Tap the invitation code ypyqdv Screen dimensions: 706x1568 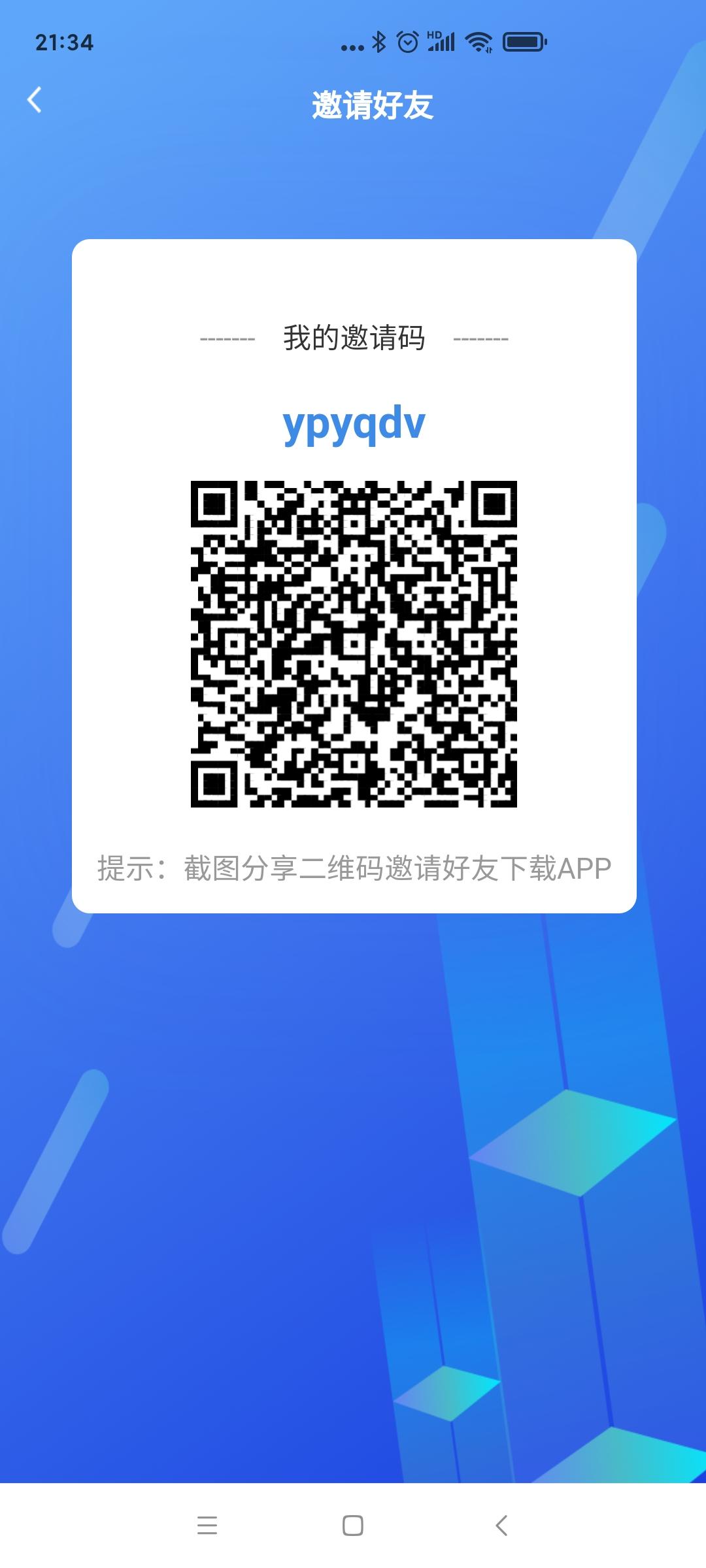tap(354, 425)
